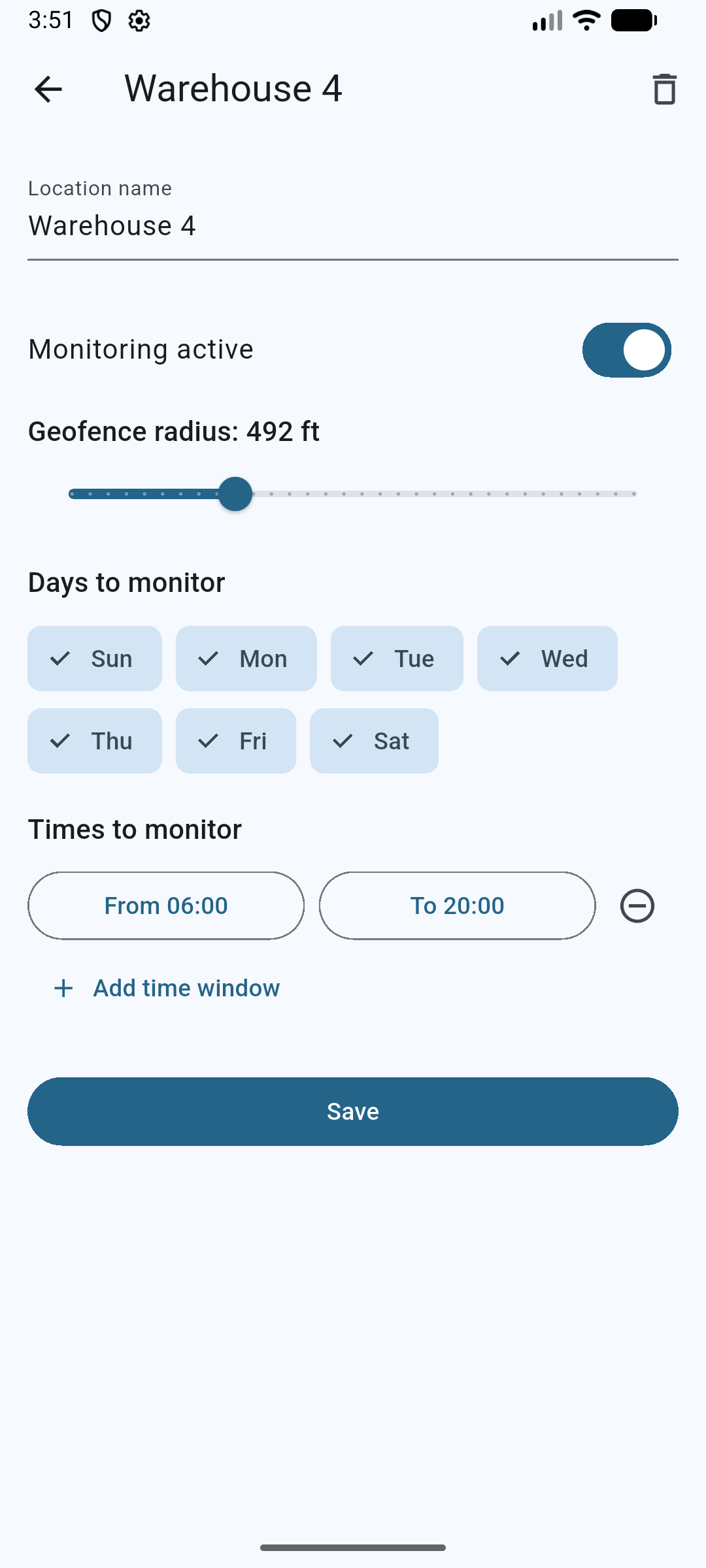Deselect the Sun day chip
This screenshot has height=1568, width=706.
pyautogui.click(x=95, y=659)
